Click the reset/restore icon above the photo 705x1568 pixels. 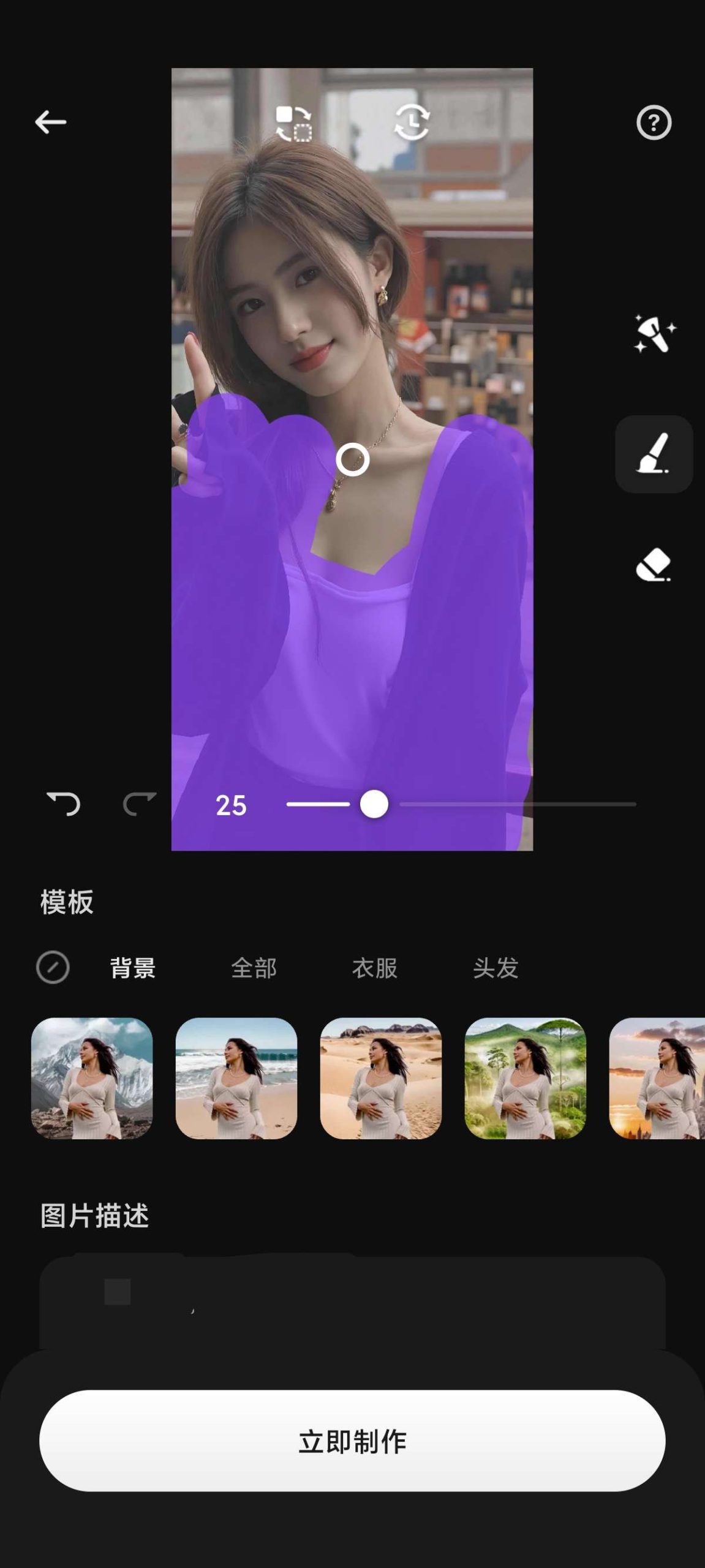point(412,121)
